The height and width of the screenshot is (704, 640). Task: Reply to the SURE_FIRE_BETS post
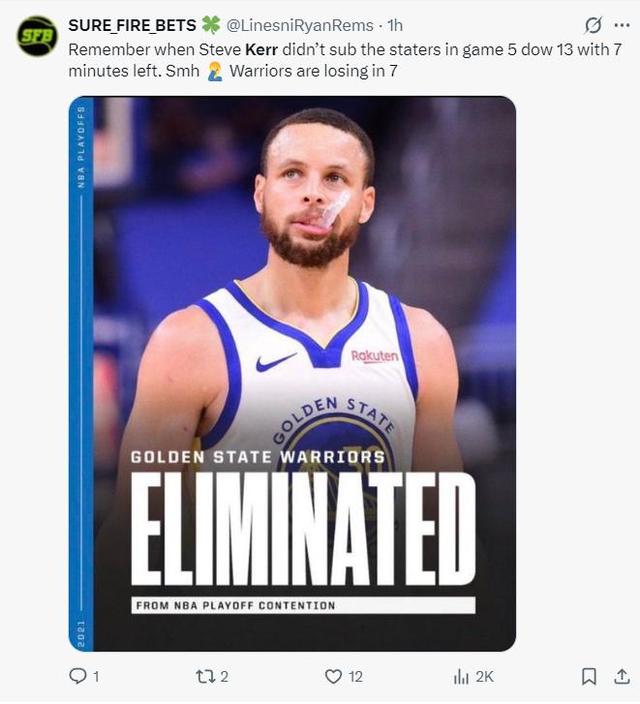pyautogui.click(x=78, y=677)
